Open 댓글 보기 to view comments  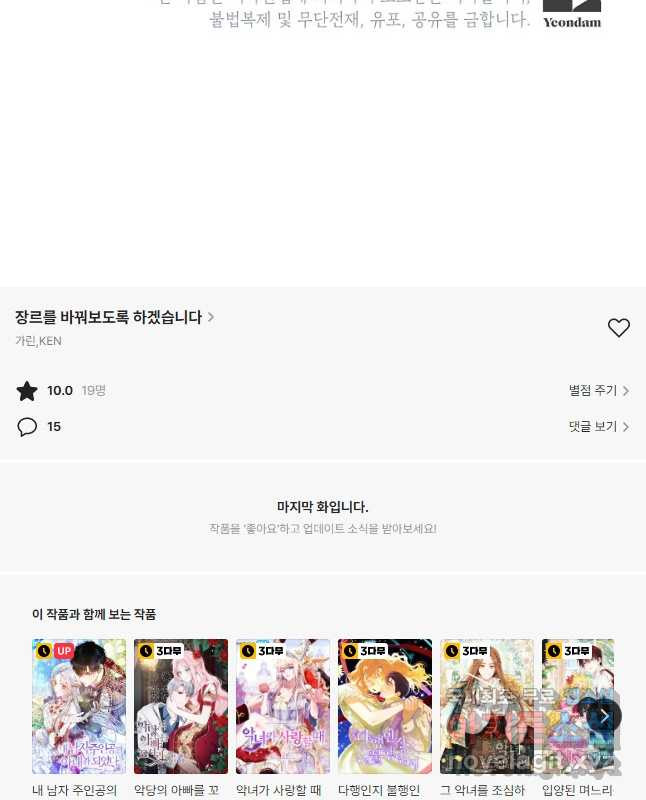click(598, 427)
